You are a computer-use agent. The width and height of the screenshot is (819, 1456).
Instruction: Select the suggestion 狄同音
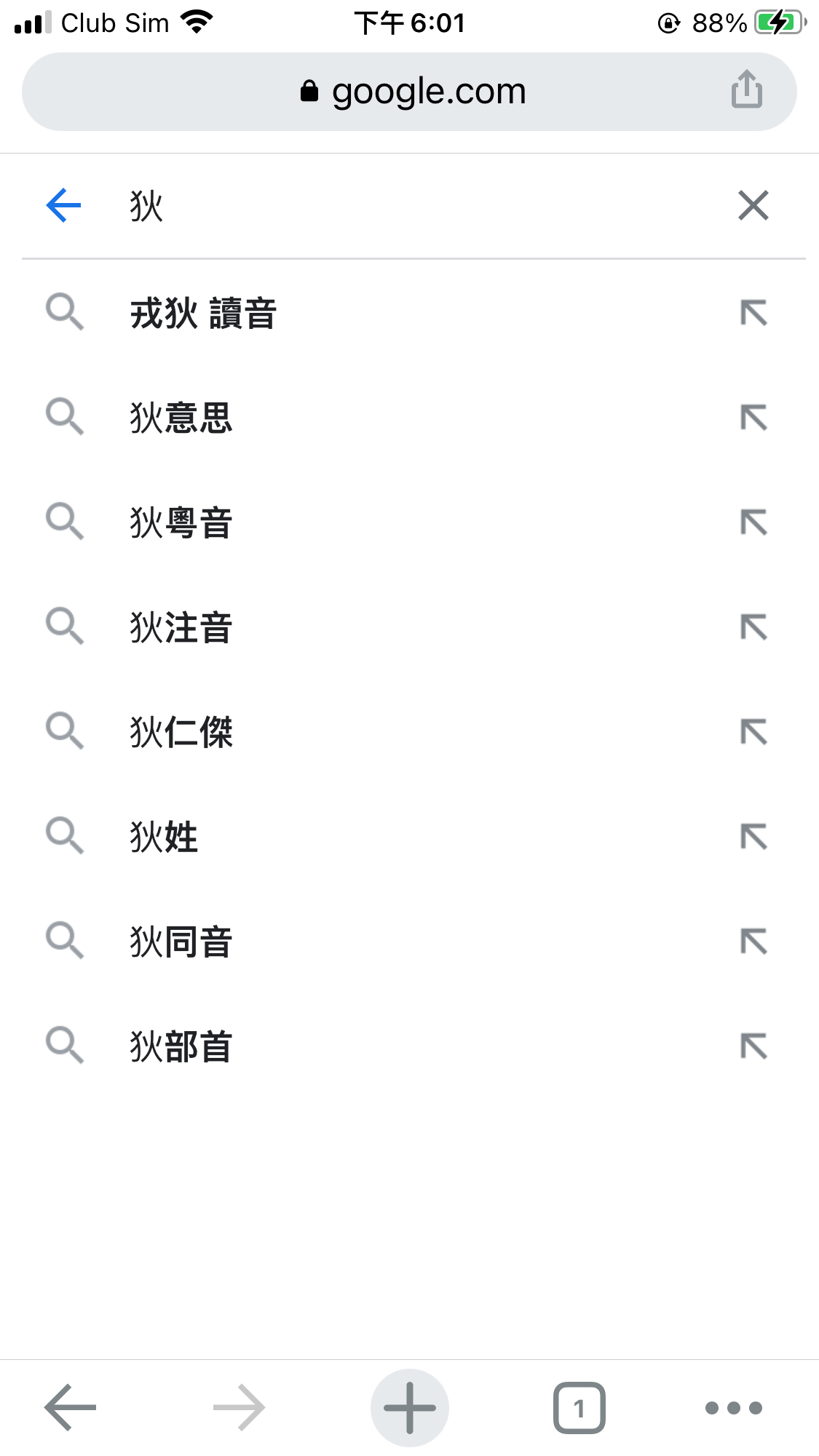tap(409, 942)
